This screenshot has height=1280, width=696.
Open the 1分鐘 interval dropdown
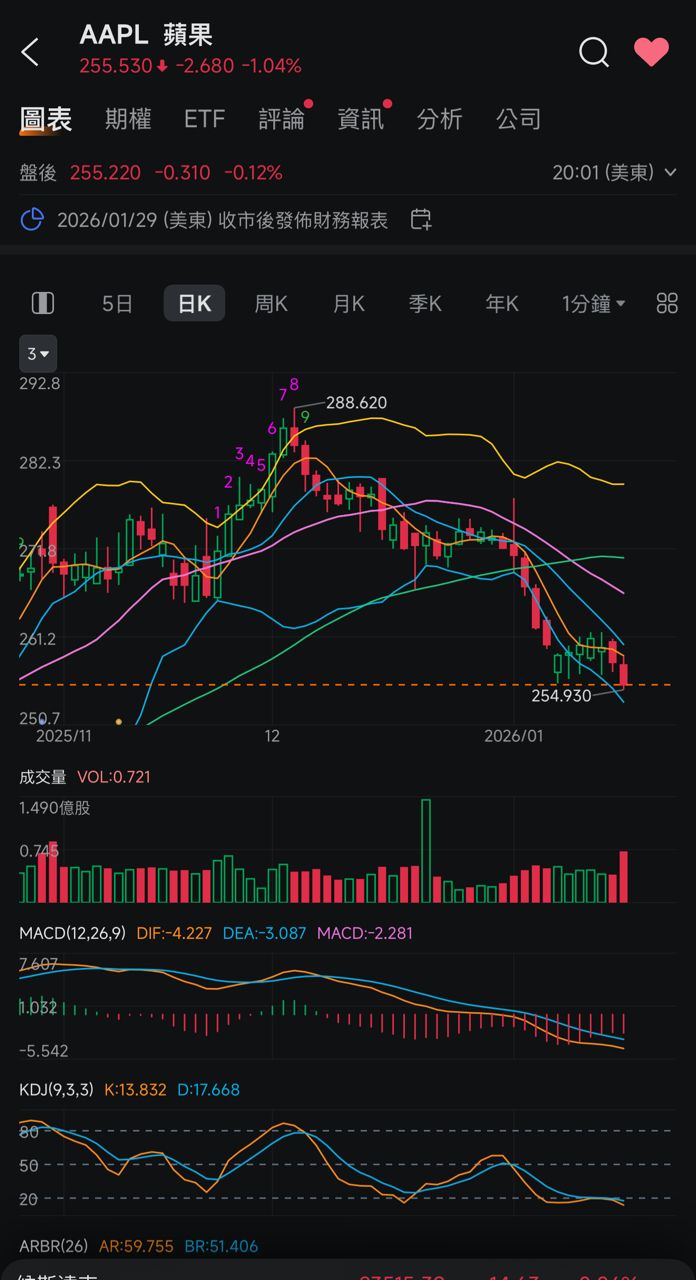(594, 304)
